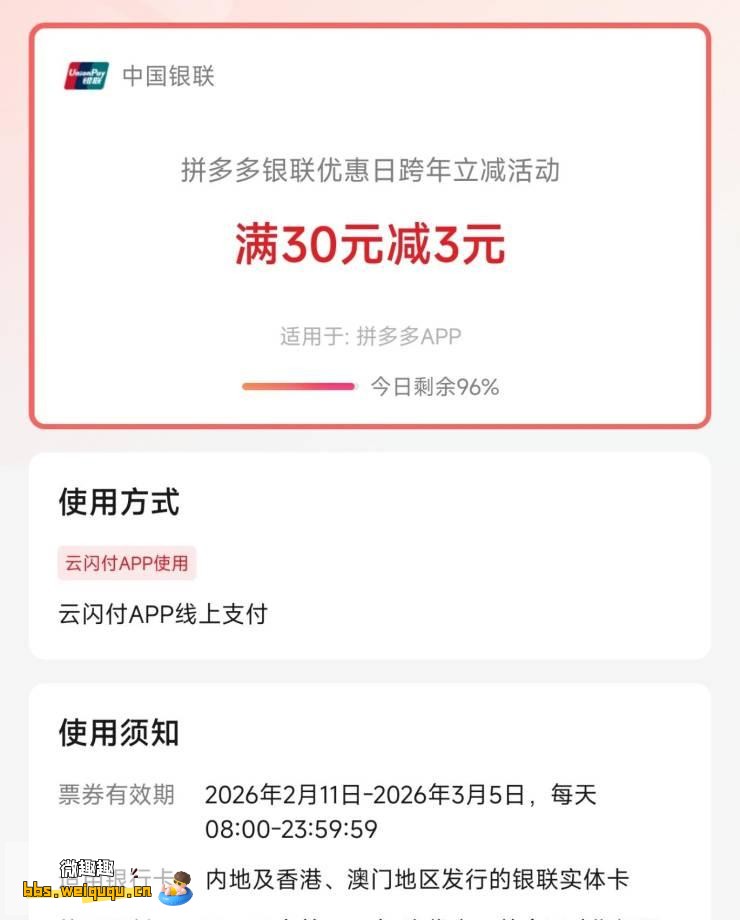Open the 拼多多银联优惠日 coupon card

[370, 227]
